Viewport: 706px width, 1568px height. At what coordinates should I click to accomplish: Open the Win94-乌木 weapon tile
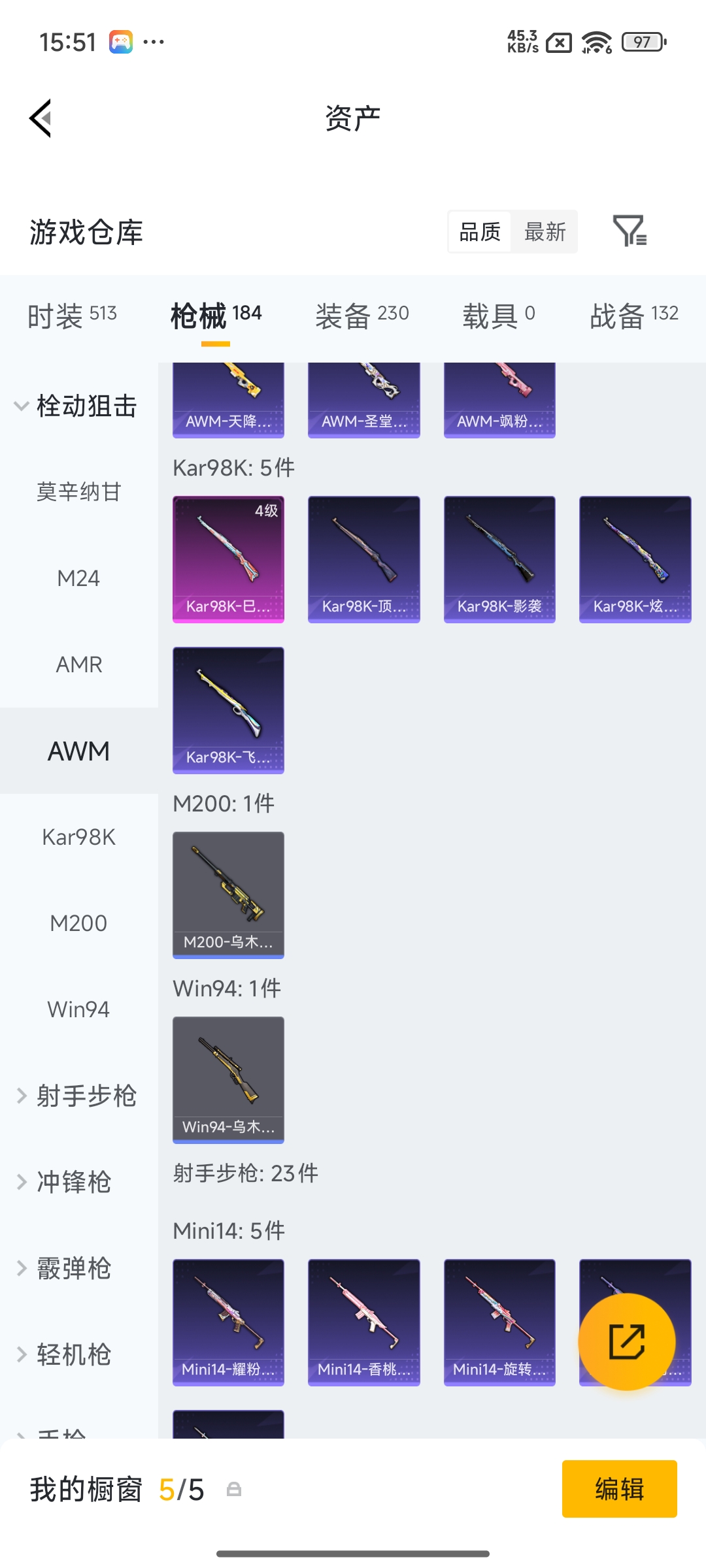click(228, 1079)
